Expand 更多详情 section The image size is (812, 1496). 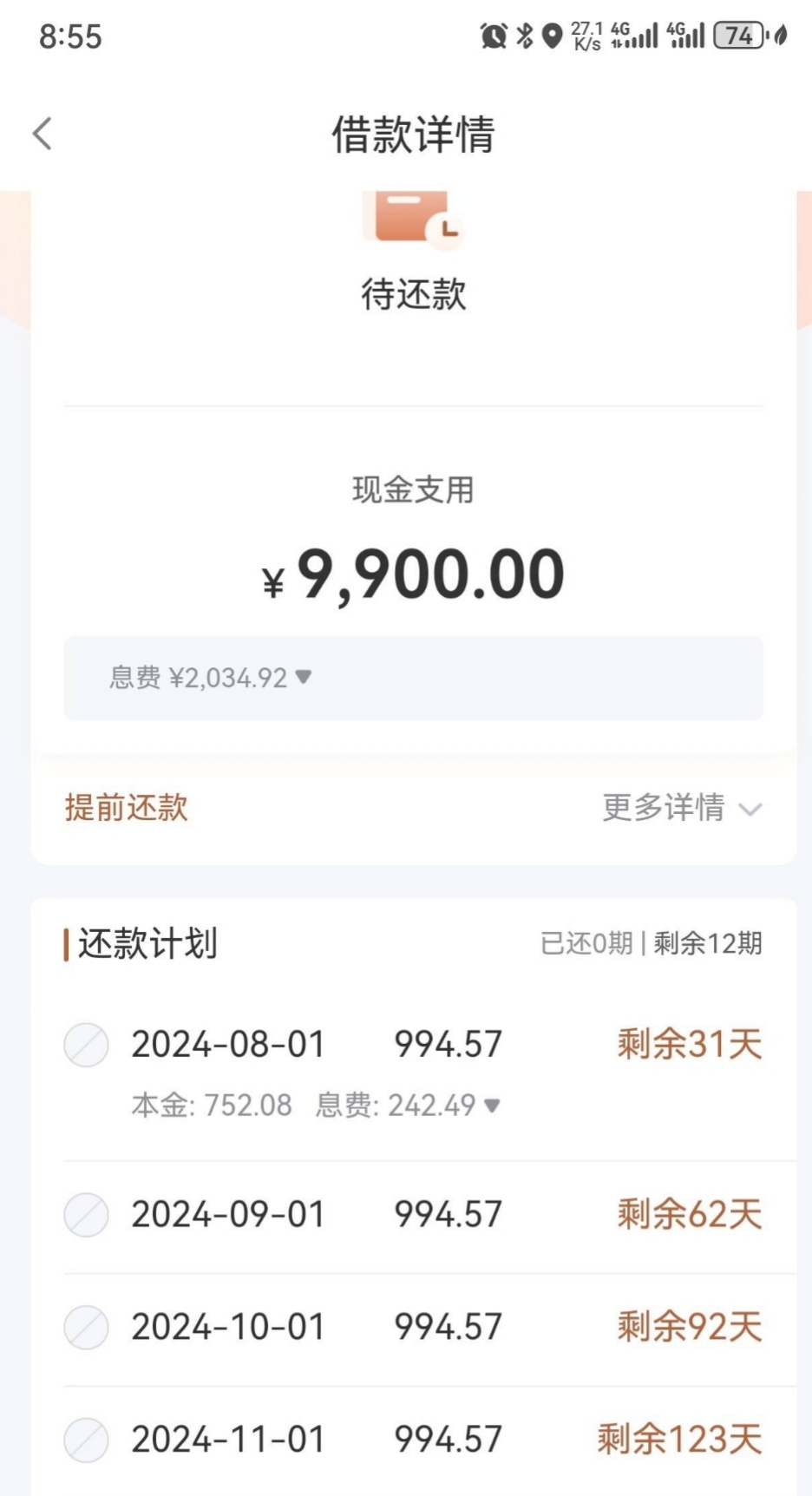(682, 808)
